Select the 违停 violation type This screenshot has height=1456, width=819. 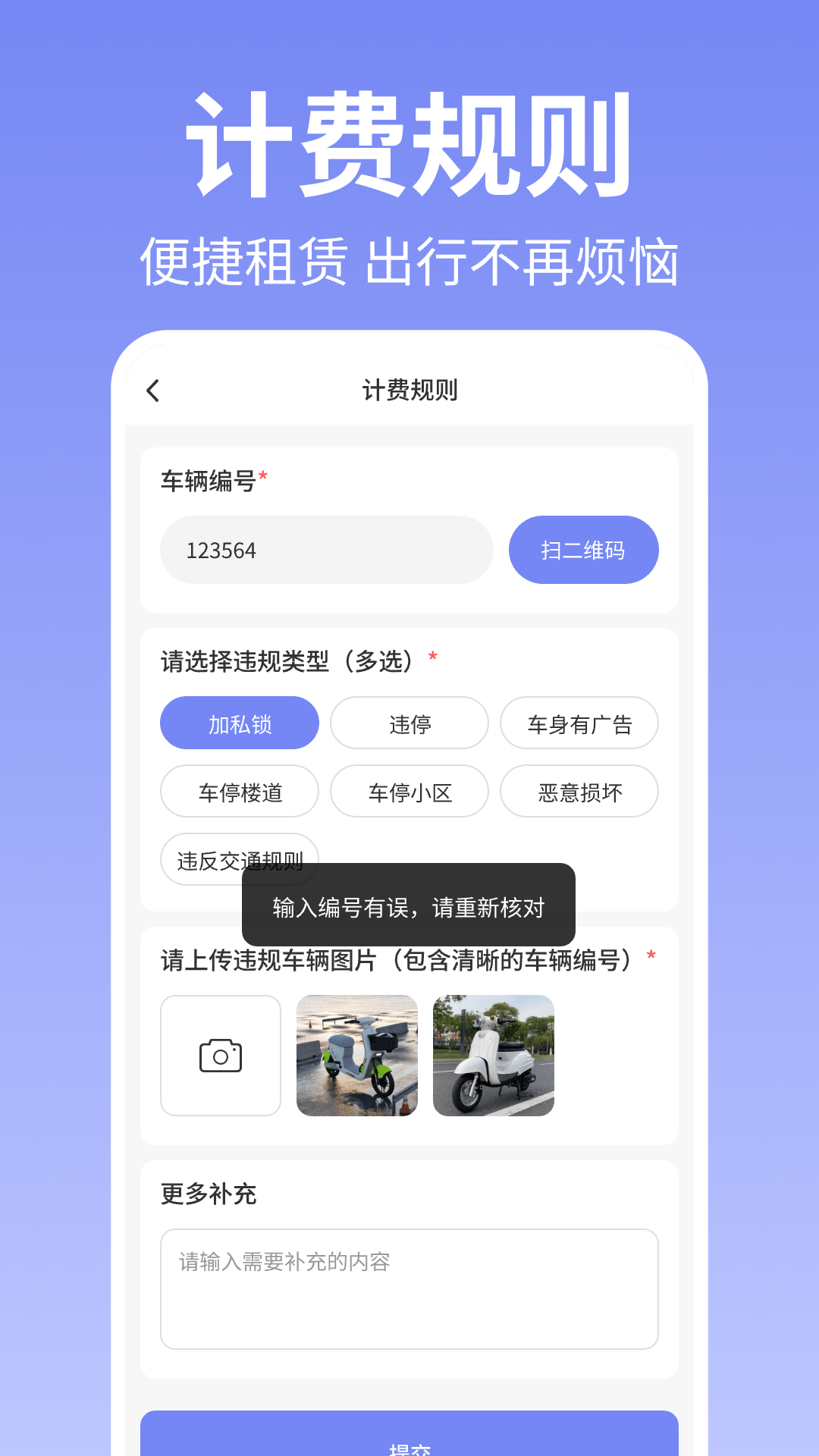pos(409,723)
